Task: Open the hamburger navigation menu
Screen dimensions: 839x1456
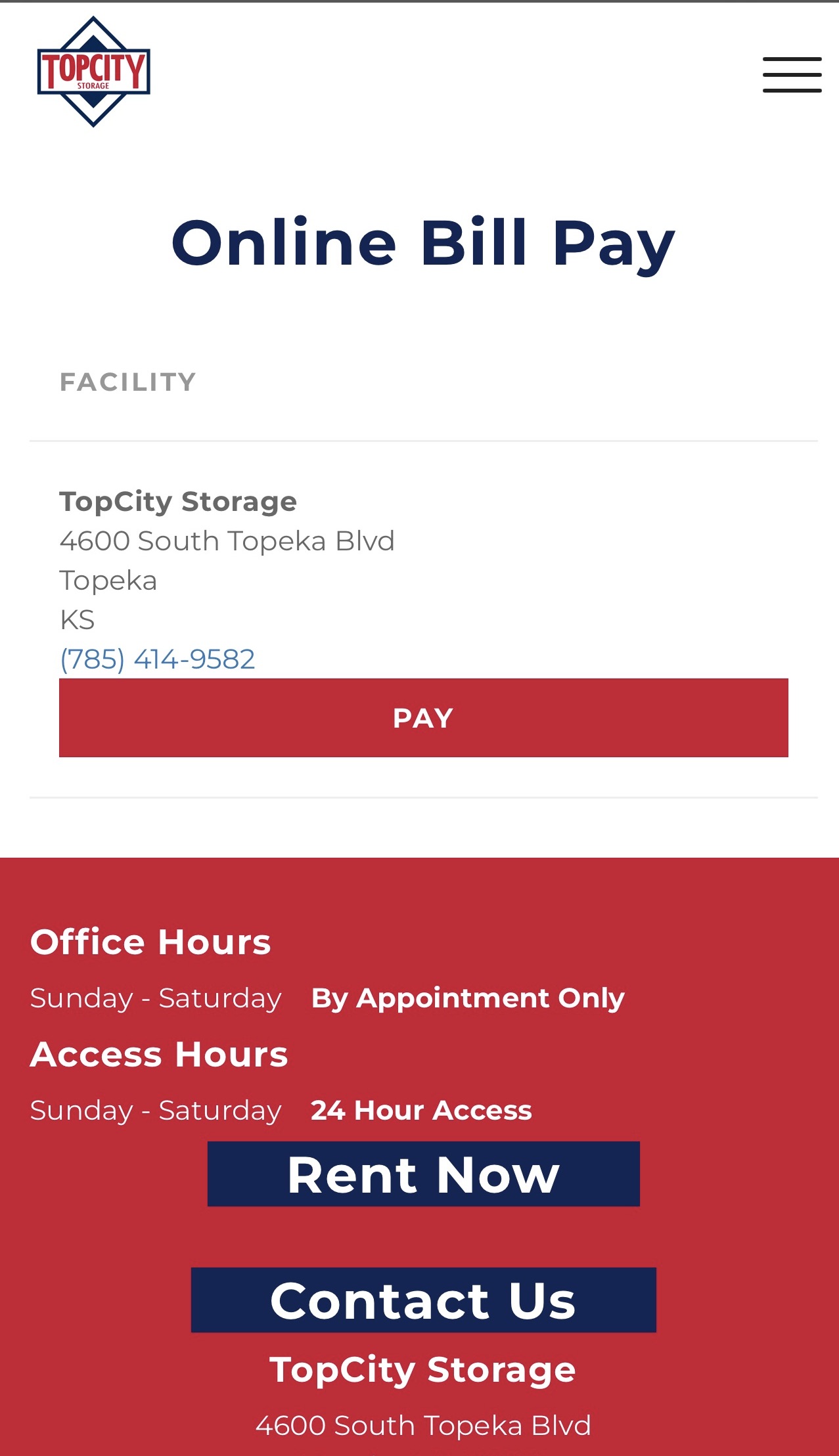Action: [791, 74]
